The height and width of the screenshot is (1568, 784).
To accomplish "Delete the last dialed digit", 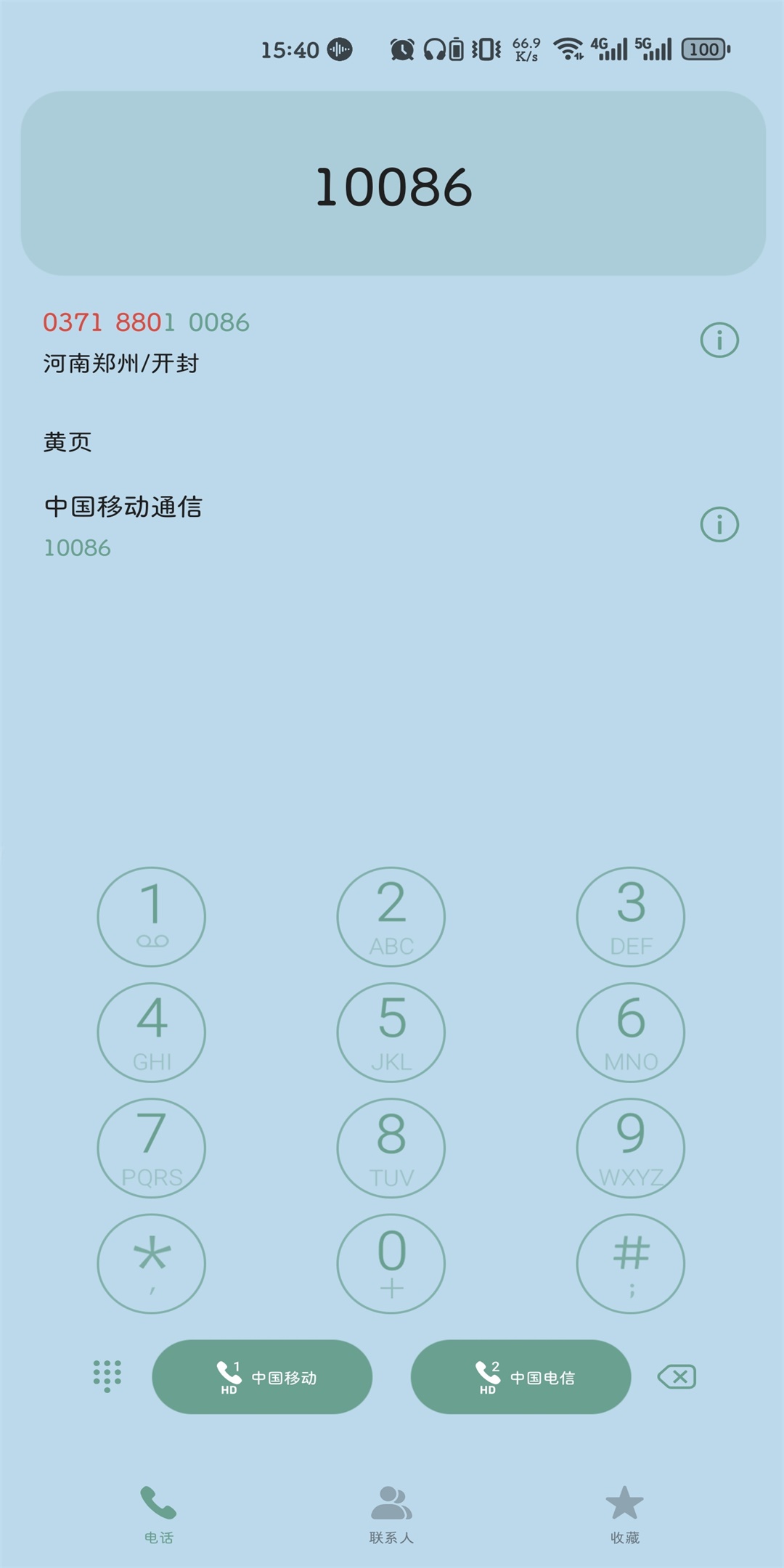I will [677, 1376].
